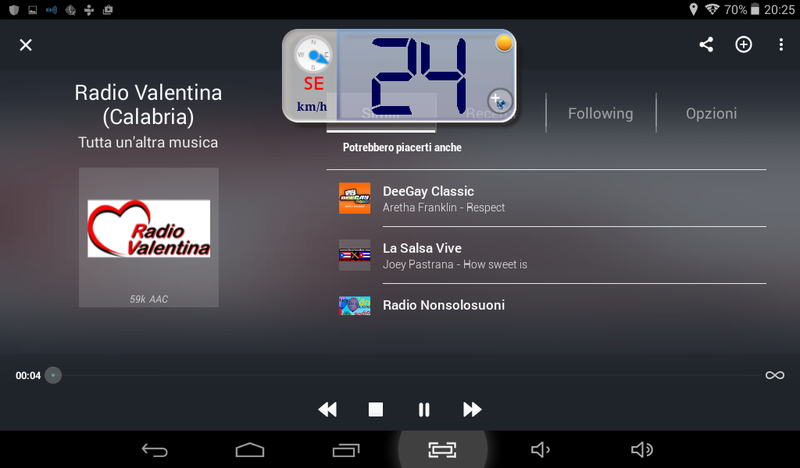
Task: Tap the infinity icon at timeline end
Action: point(774,375)
